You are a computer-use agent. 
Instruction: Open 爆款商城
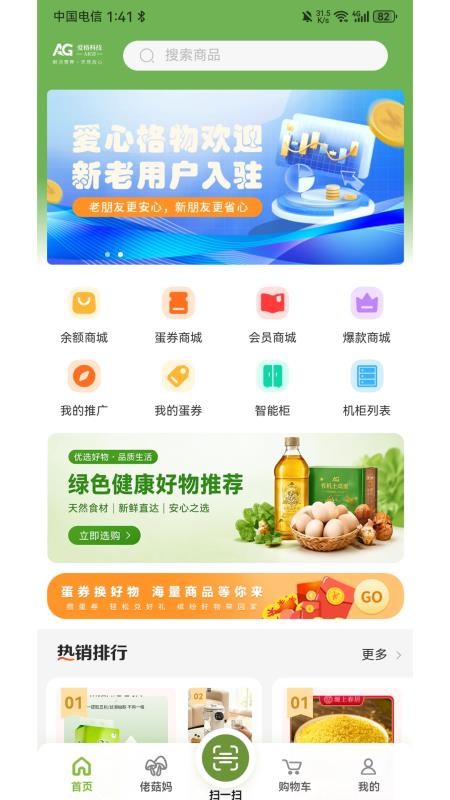[366, 316]
